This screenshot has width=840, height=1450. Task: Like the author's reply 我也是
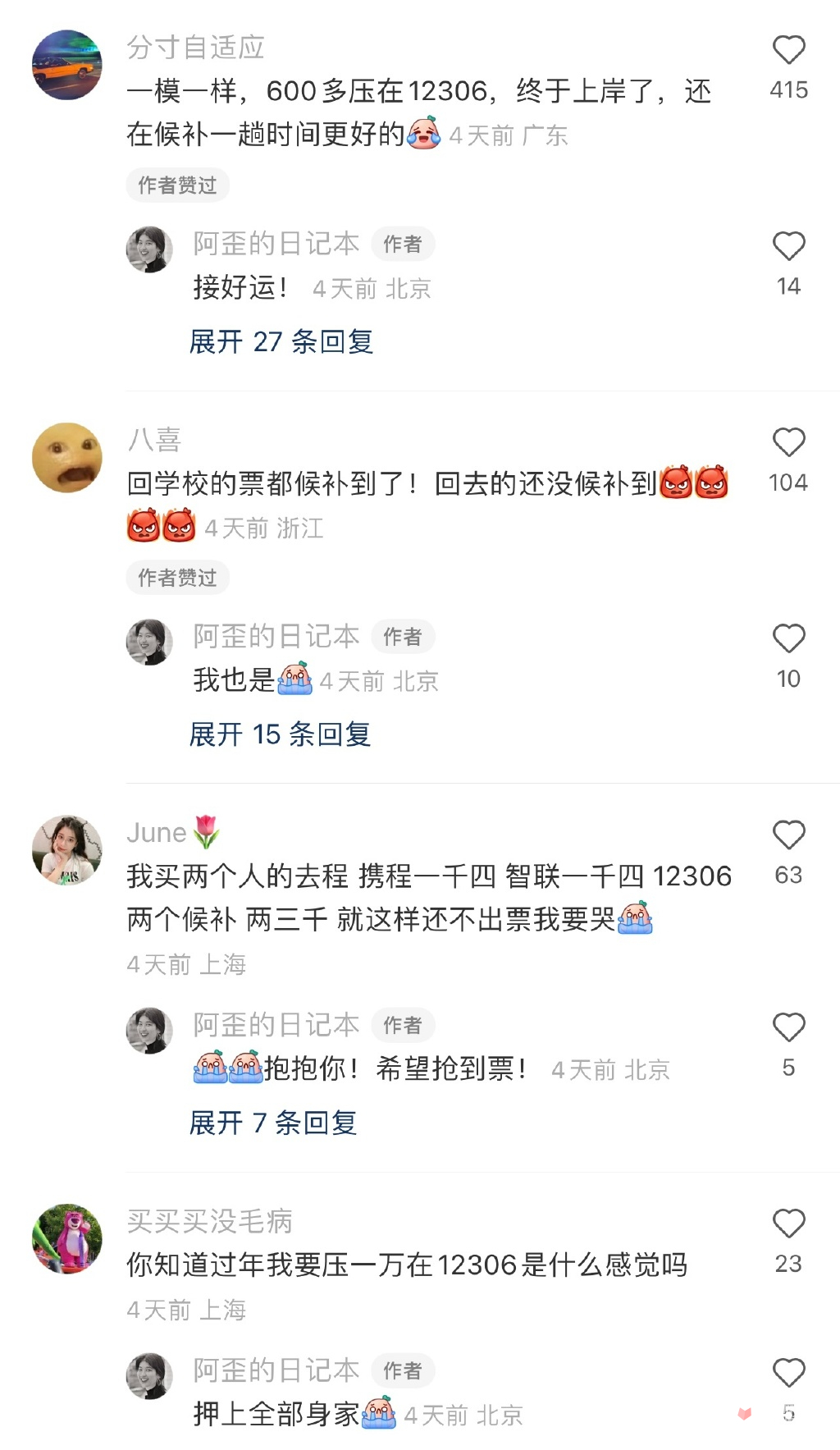click(788, 639)
